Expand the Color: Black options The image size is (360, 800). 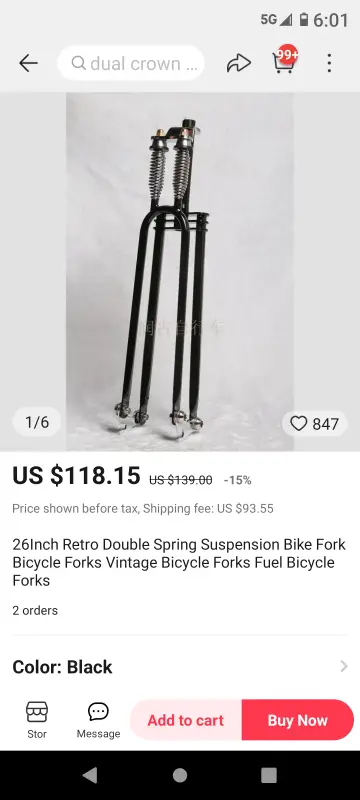tap(180, 667)
